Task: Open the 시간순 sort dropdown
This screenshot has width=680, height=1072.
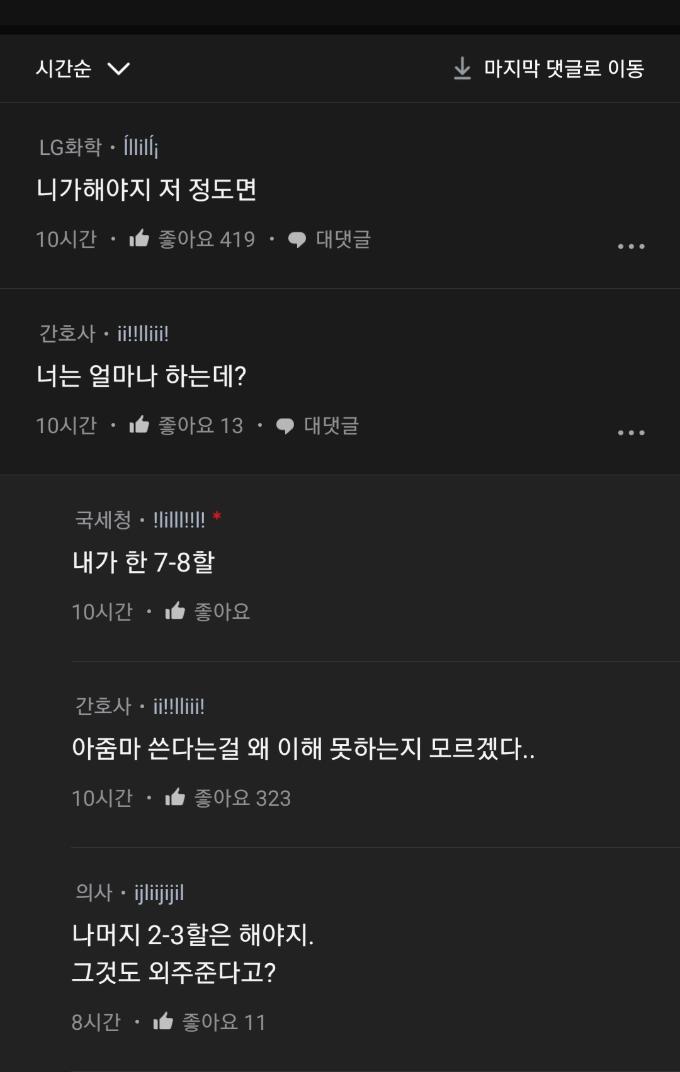Action: [x=83, y=68]
